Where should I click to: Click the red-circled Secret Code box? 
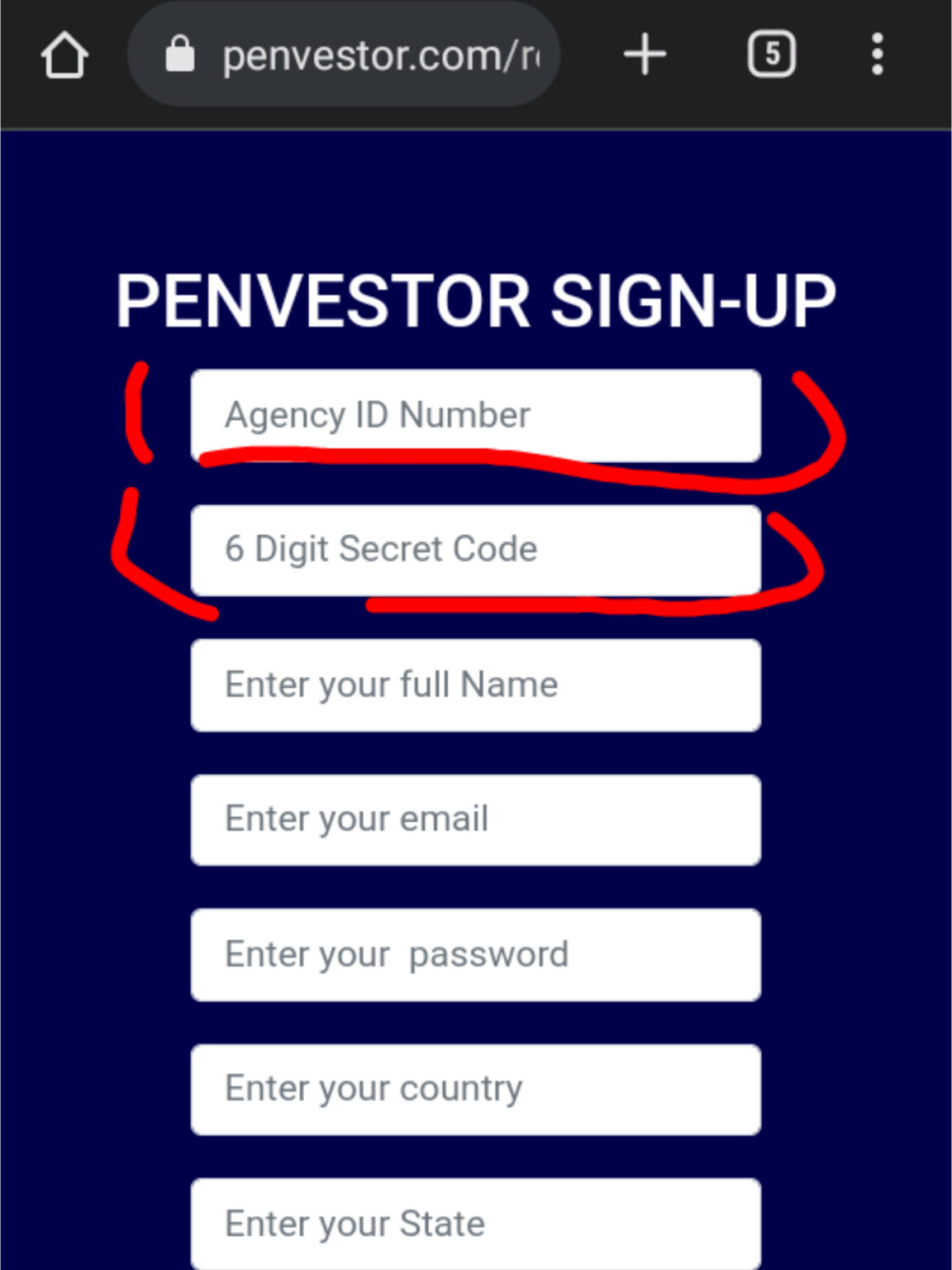(x=476, y=550)
